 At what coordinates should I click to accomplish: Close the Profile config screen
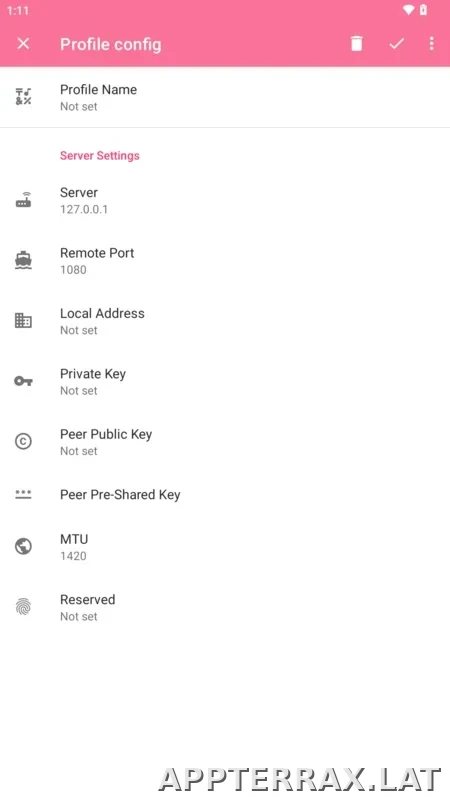tap(23, 44)
